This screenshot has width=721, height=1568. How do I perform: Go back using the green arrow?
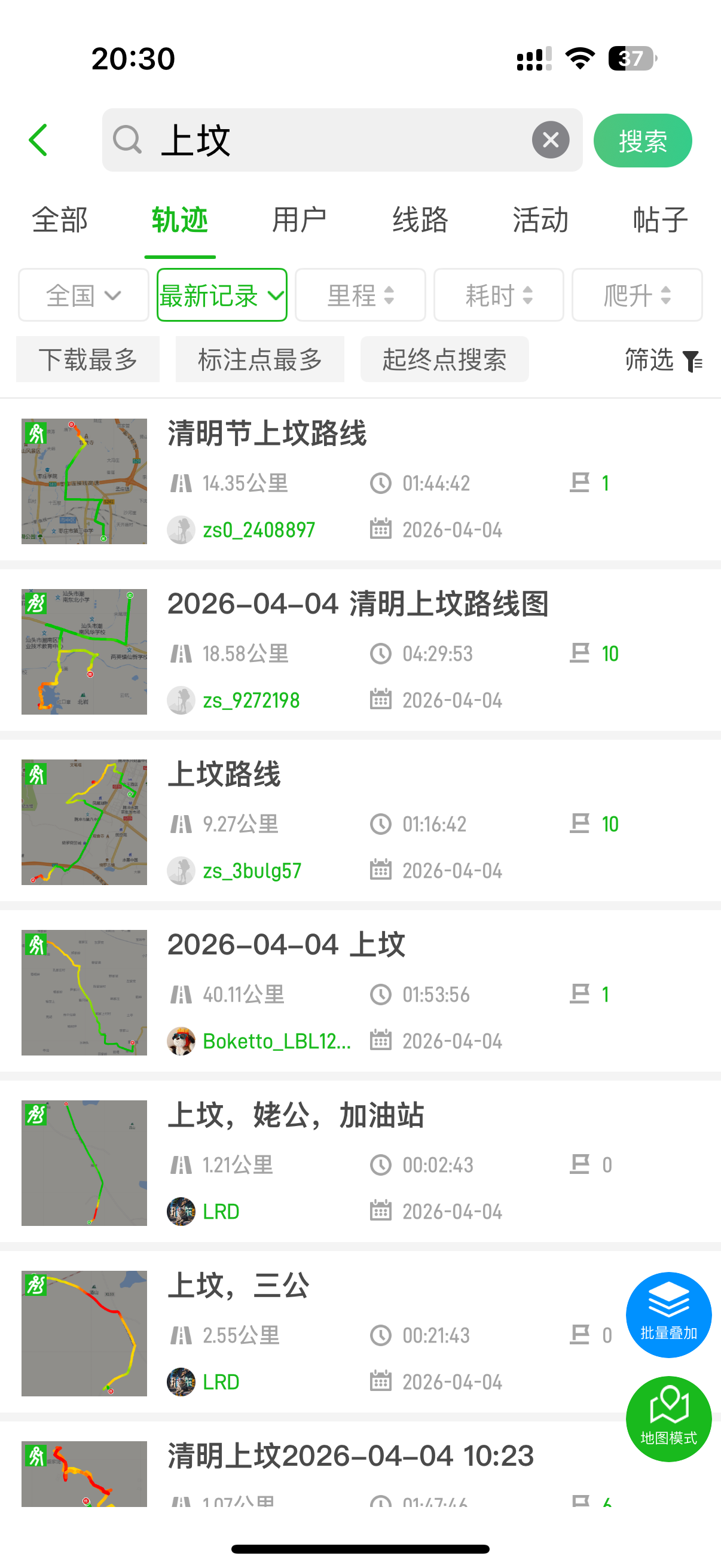(38, 140)
